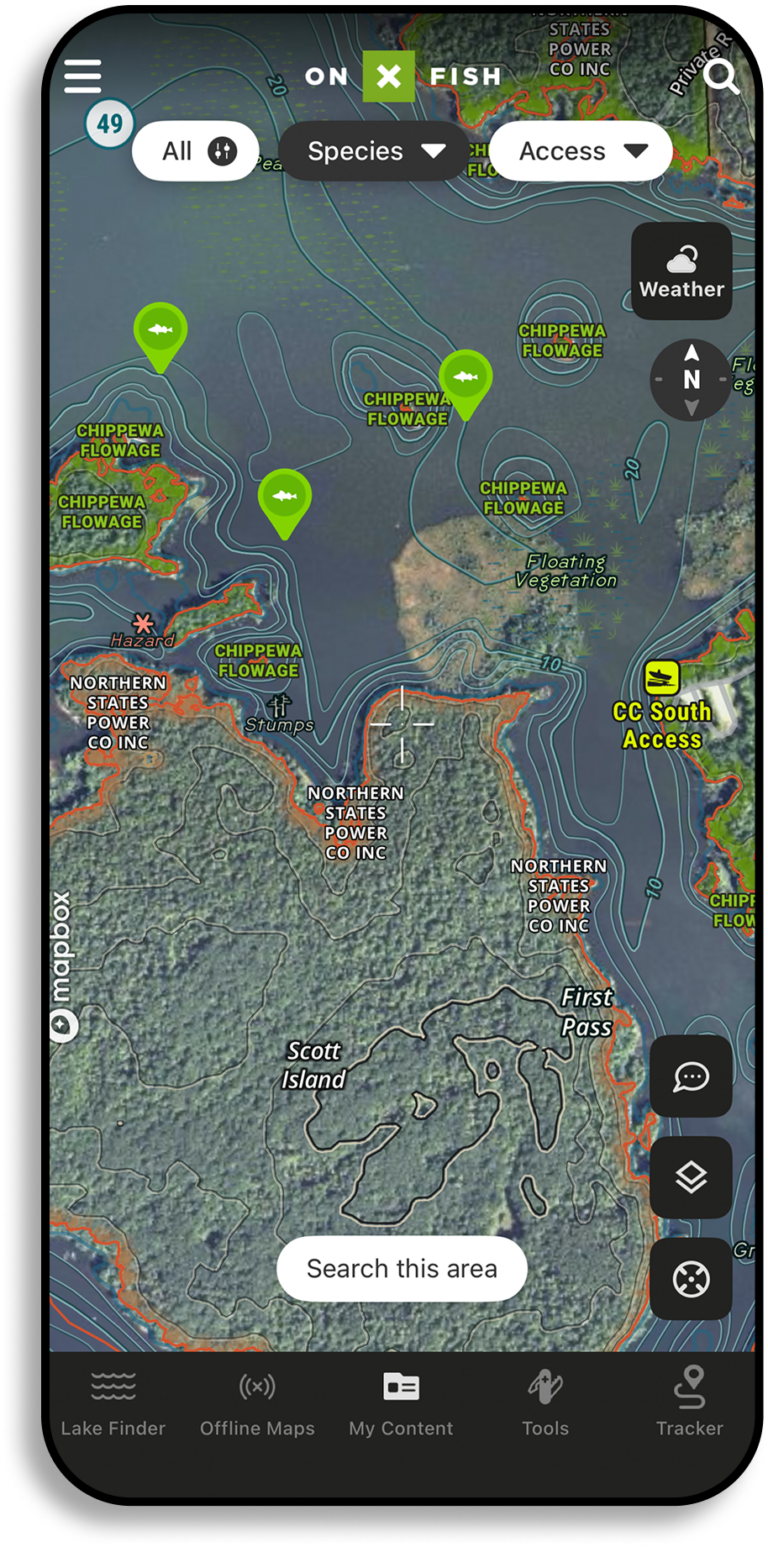
Task: Check the Weather for this lake
Action: click(682, 268)
